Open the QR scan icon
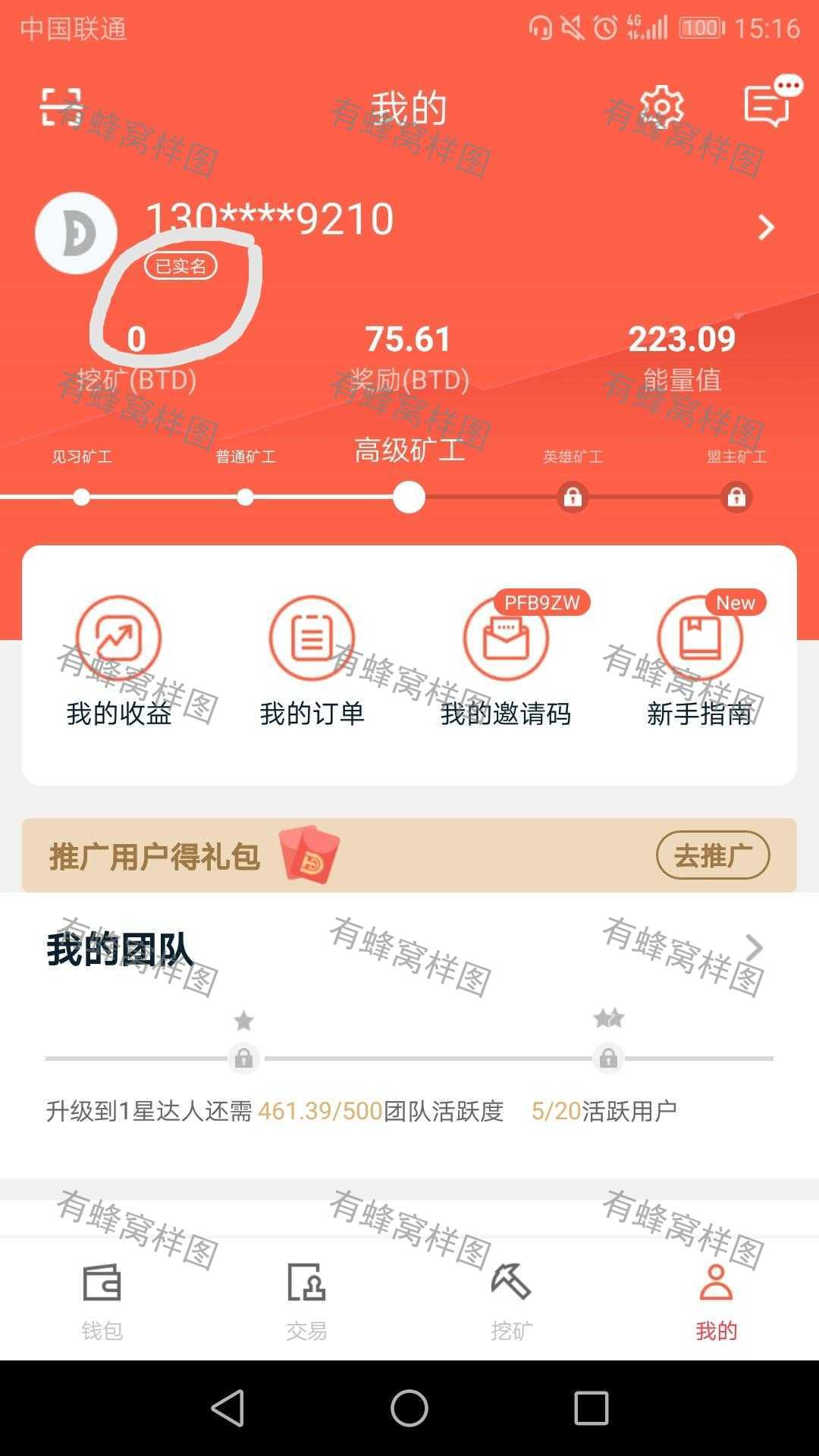 coord(61,107)
